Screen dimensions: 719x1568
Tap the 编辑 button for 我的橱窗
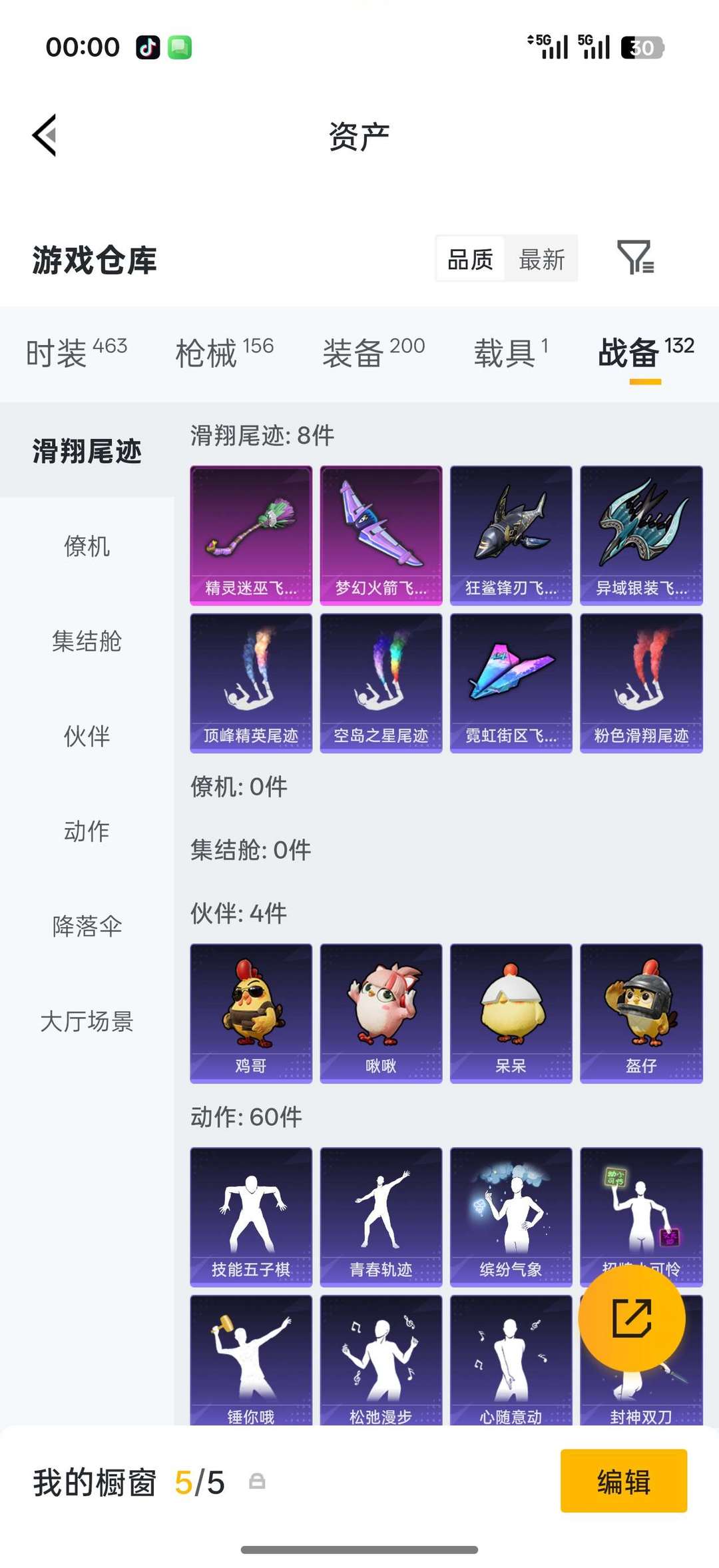coord(623,1482)
